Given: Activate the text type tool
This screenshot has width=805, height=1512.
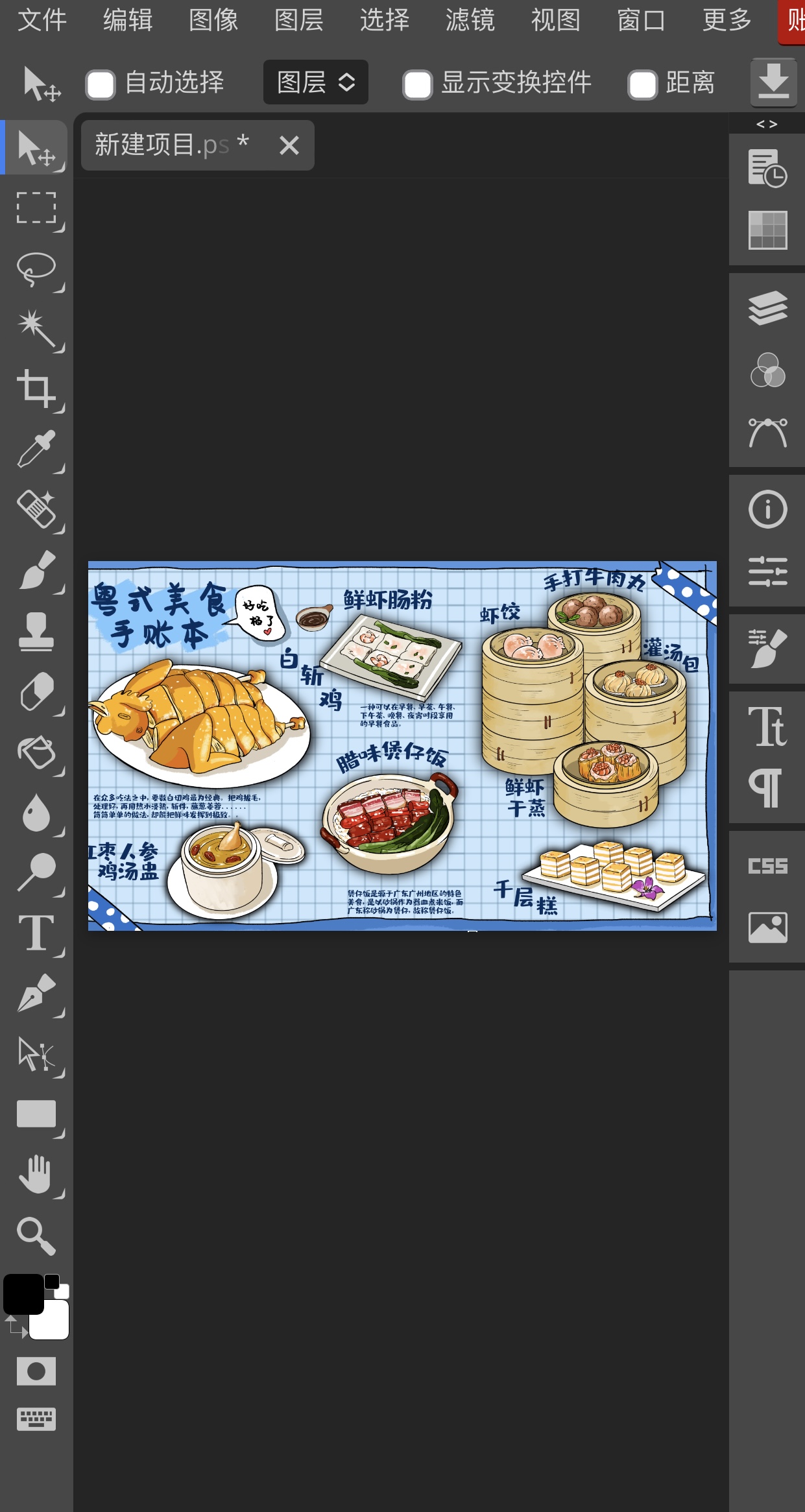Looking at the screenshot, I should click(36, 933).
